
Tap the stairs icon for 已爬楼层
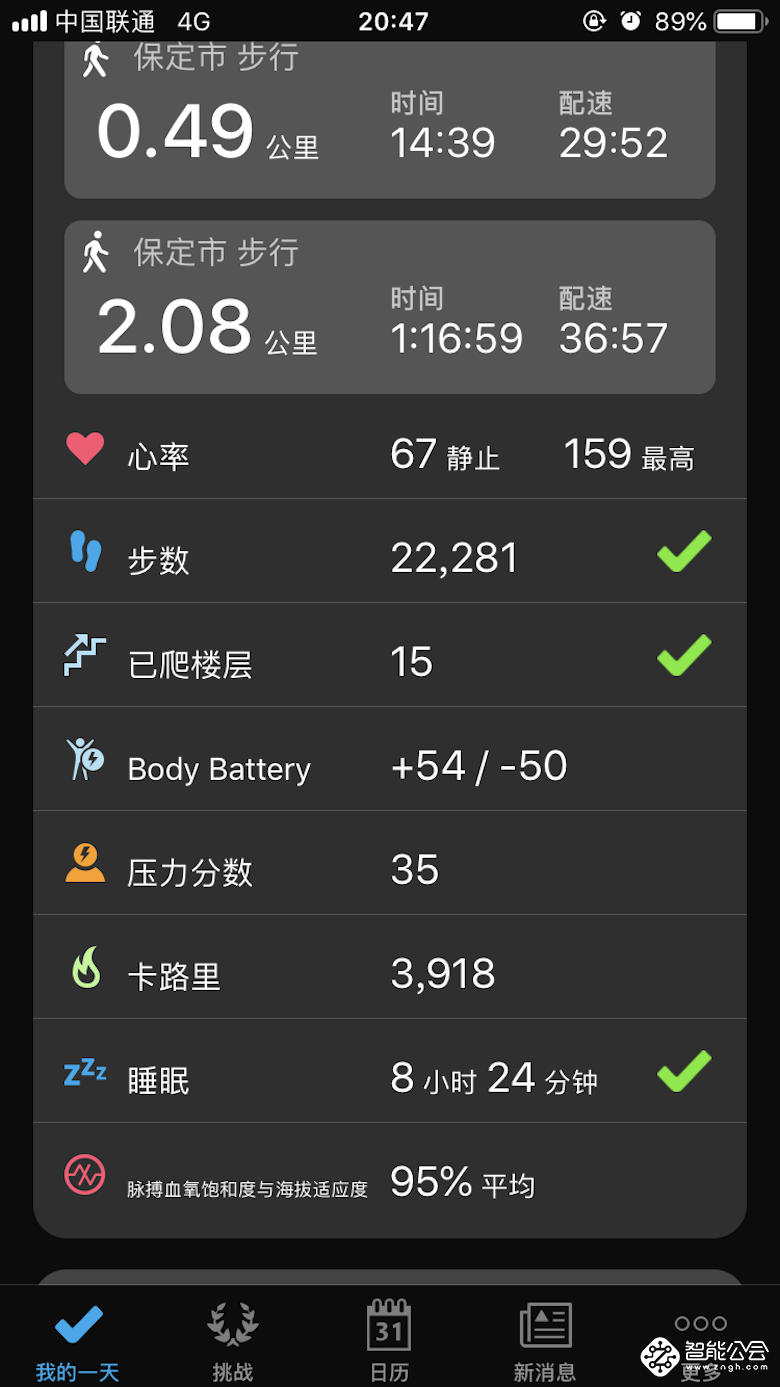(x=85, y=655)
